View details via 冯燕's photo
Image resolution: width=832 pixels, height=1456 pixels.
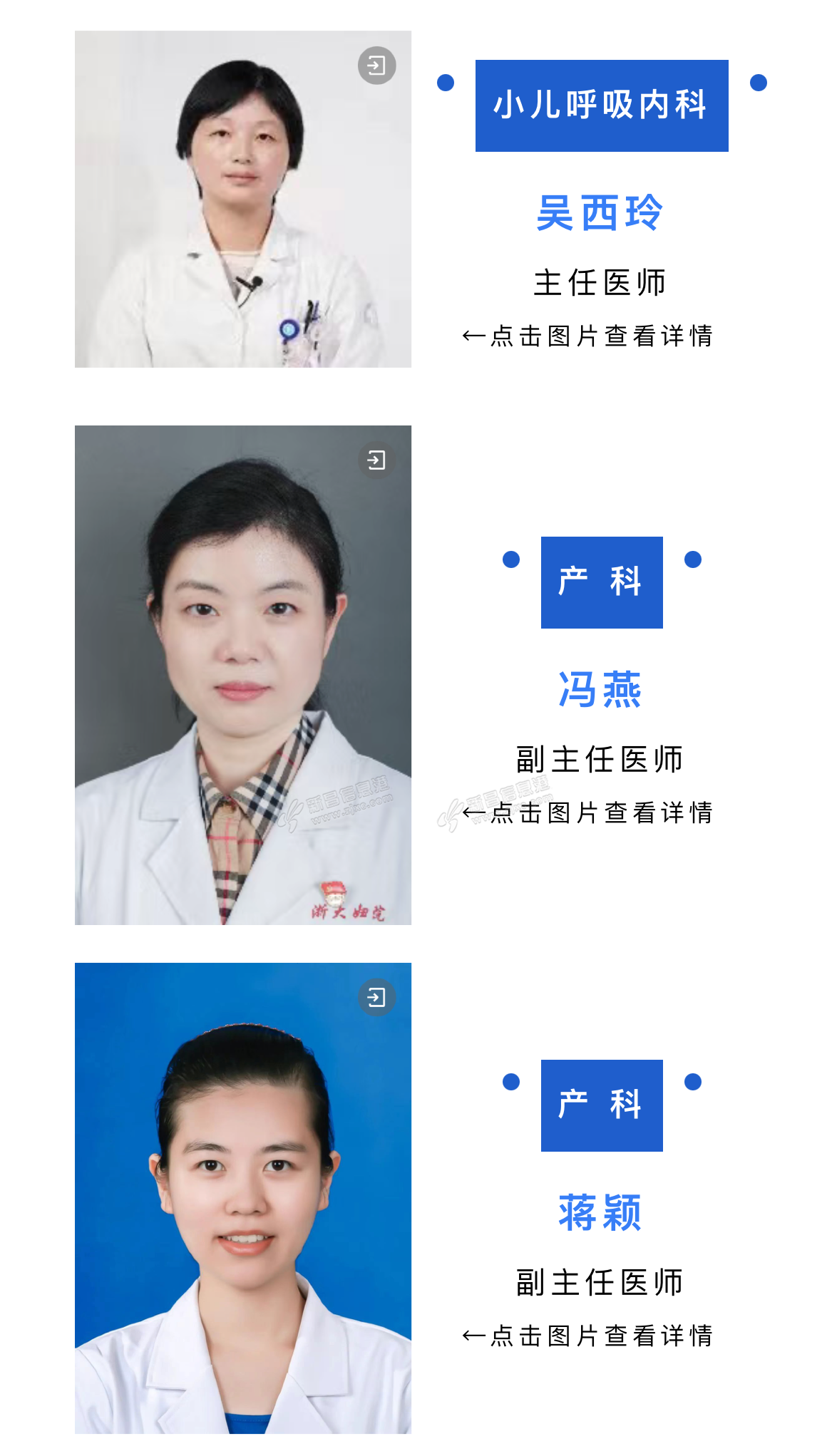[x=242, y=674]
